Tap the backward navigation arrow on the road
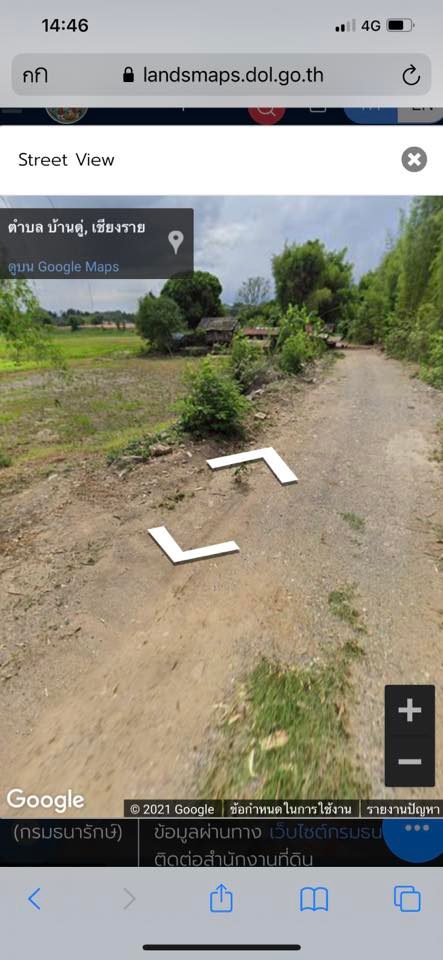This screenshot has width=443, height=960. click(x=193, y=545)
